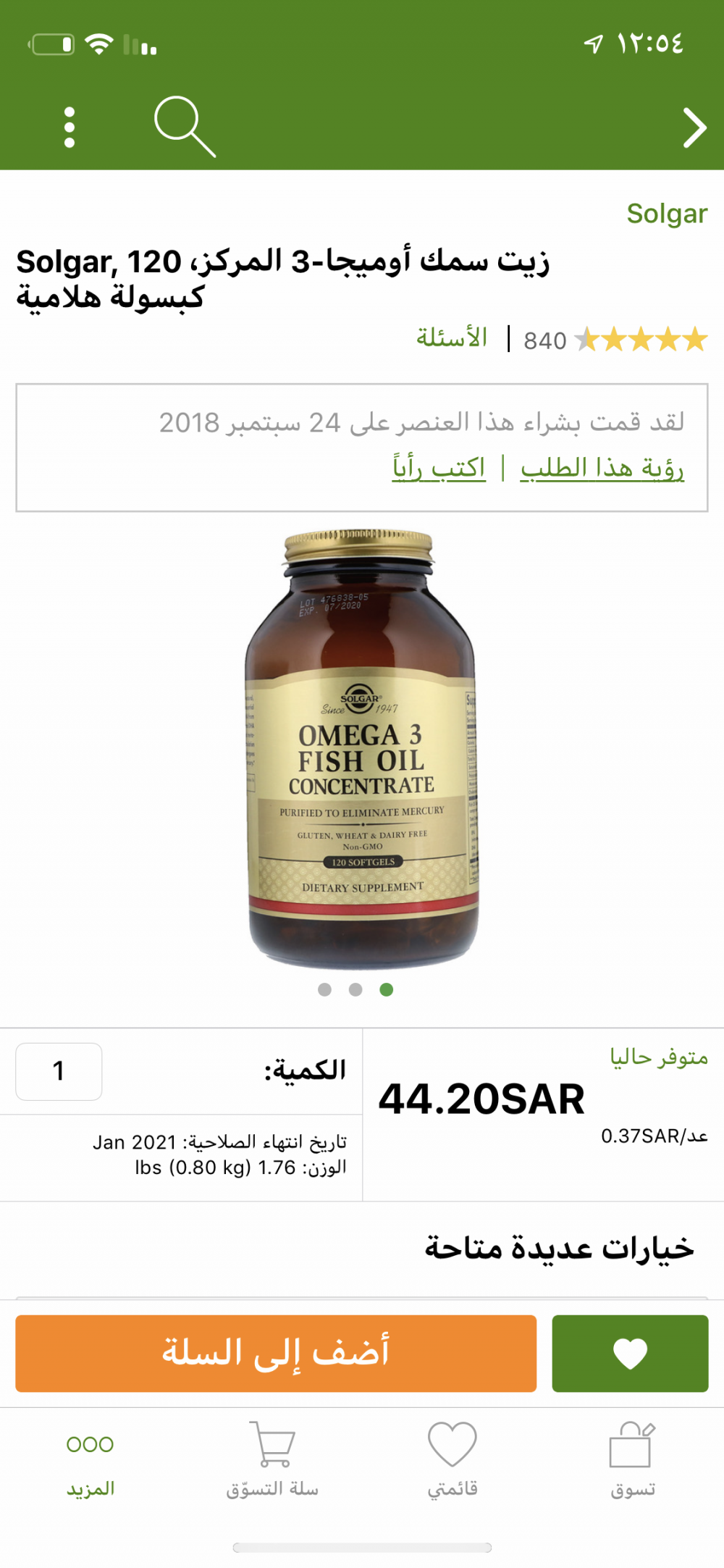This screenshot has height=1568, width=724.
Task: Open the three-dot overflow menu
Action: coord(70,127)
